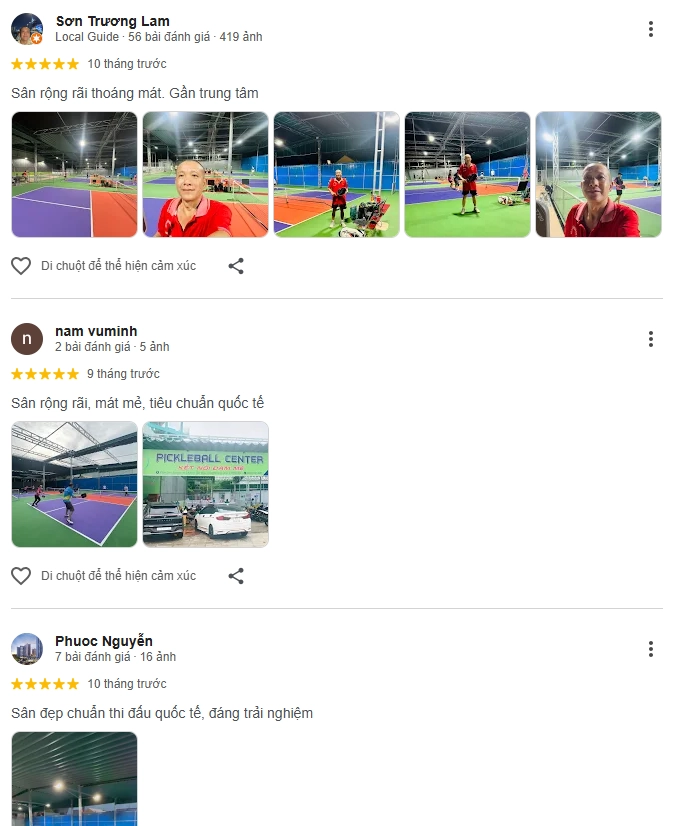Open last photo in Sơn Trương Lam's review
Viewport: 681px width, 826px height.
tap(598, 174)
